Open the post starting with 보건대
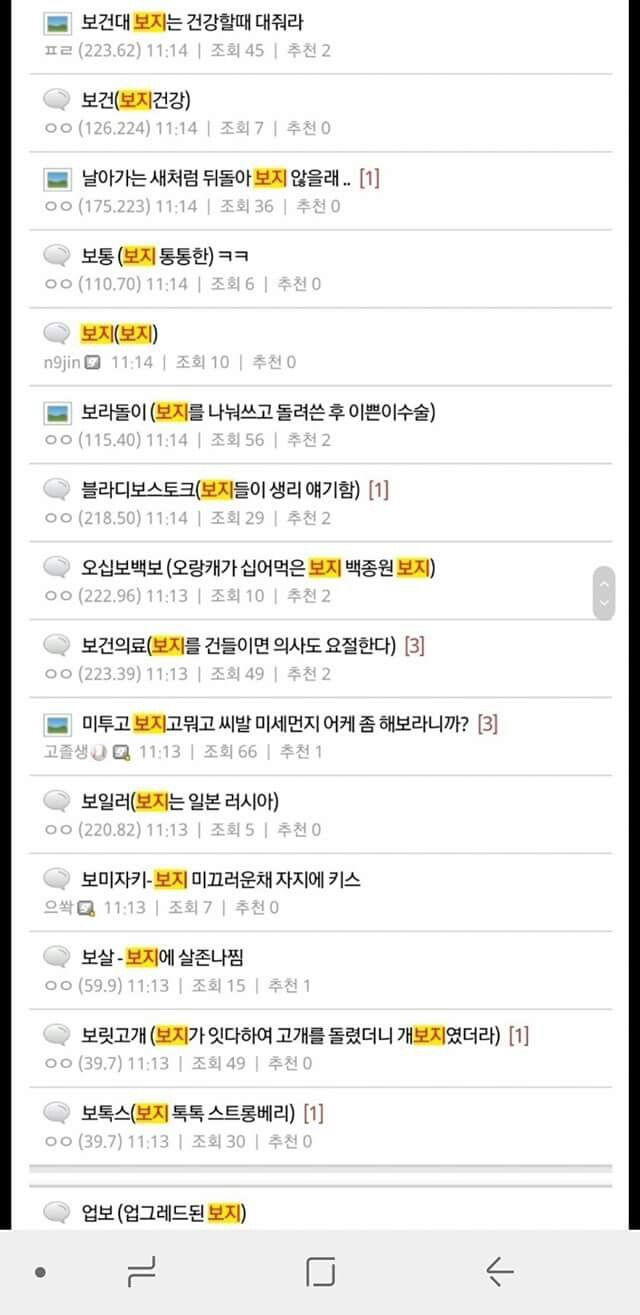This screenshot has height=1315, width=640. [190, 22]
